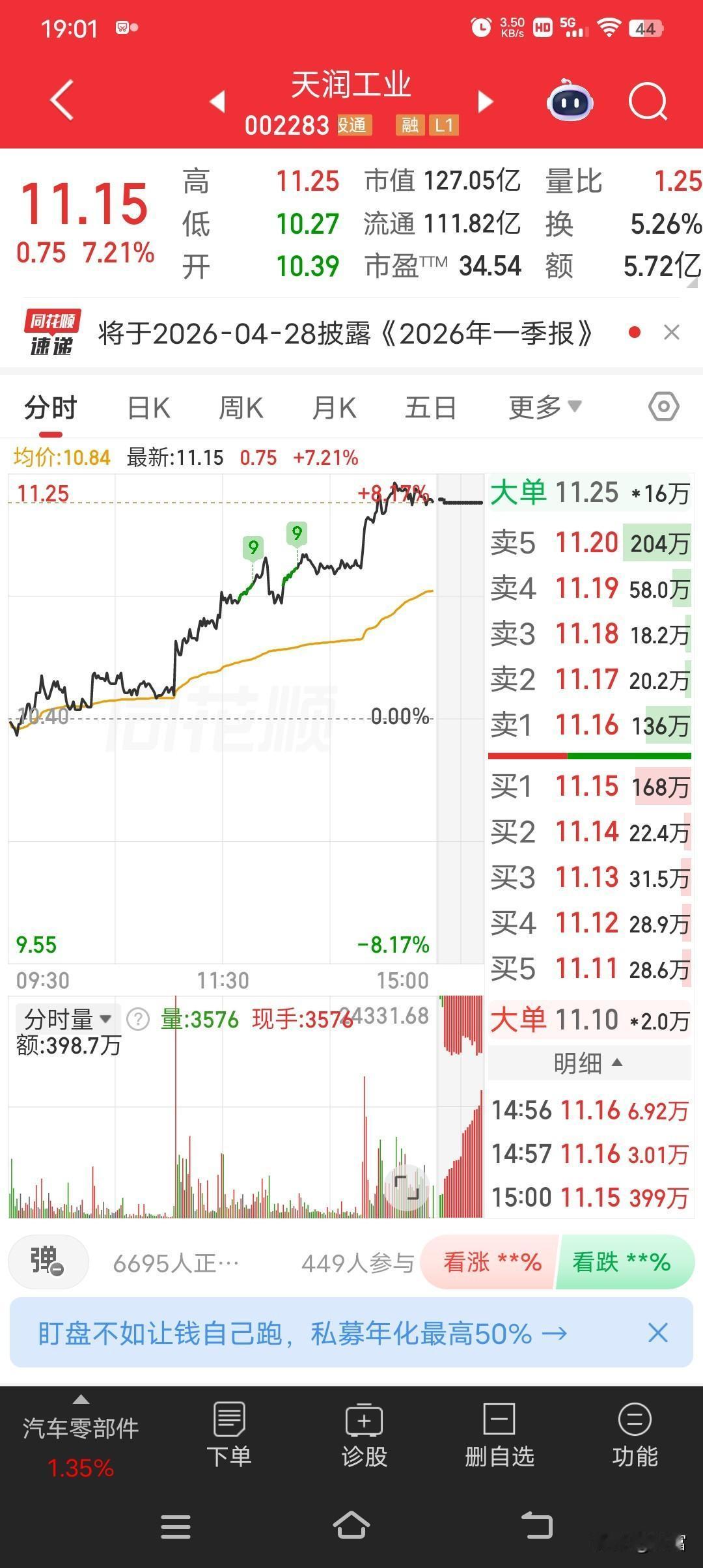Toggle the 弹 bullet-comment switch

[48, 1262]
